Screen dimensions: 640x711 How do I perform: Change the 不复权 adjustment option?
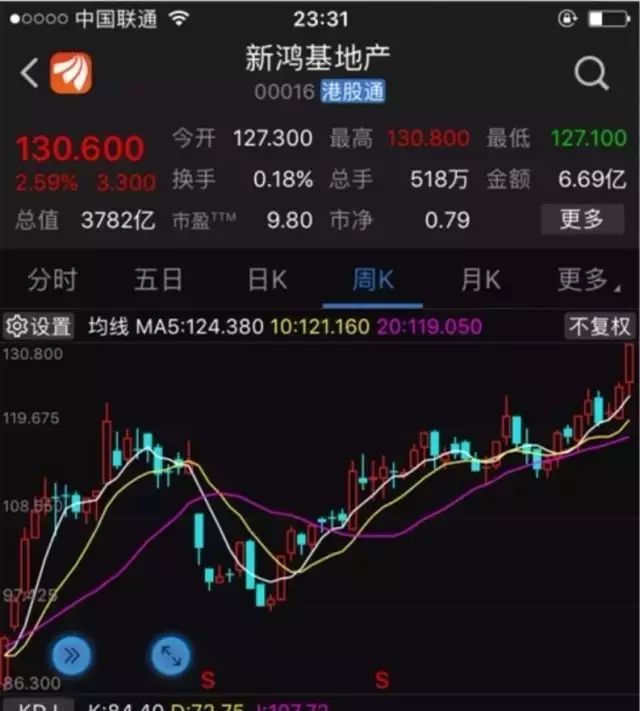600,326
